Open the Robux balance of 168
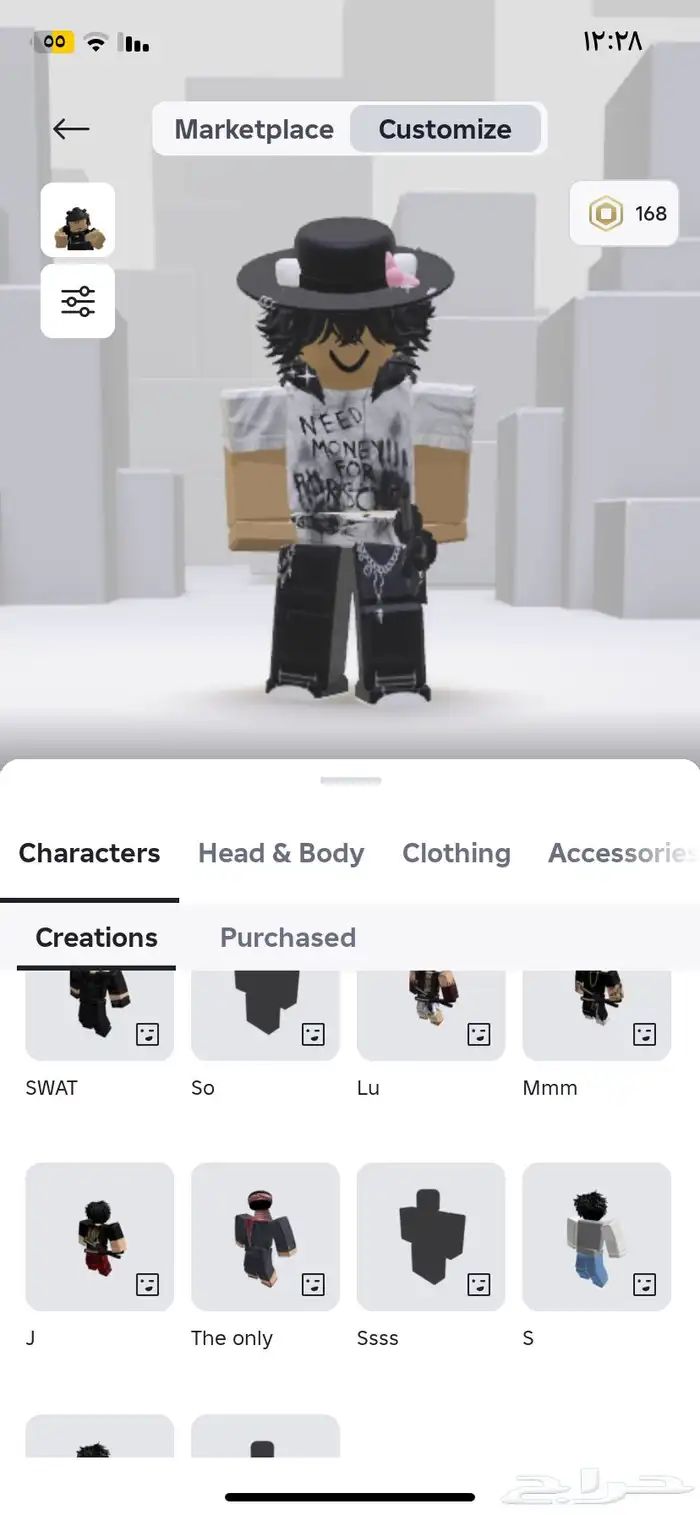700x1515 pixels. (625, 213)
